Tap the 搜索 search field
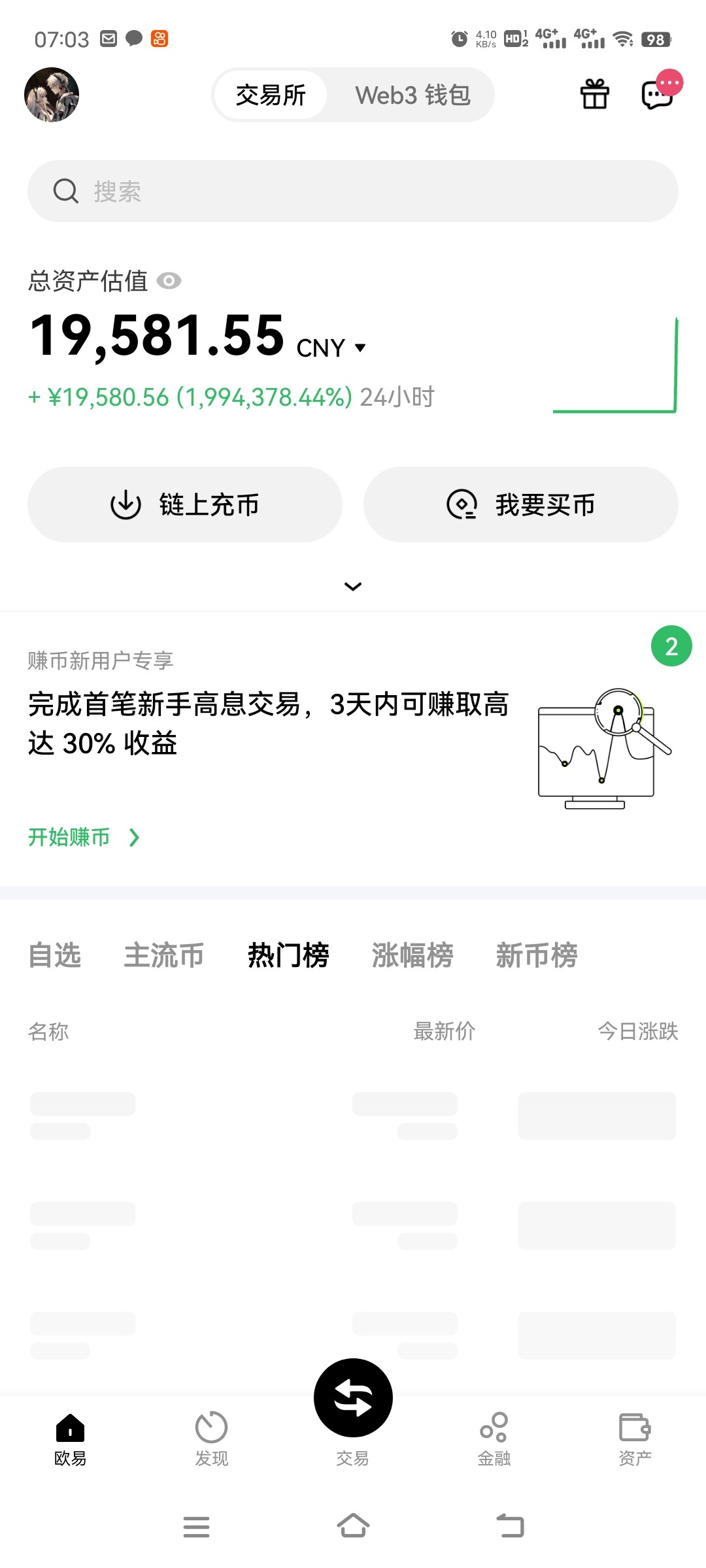Screen dimensions: 706x1568 pos(352,190)
